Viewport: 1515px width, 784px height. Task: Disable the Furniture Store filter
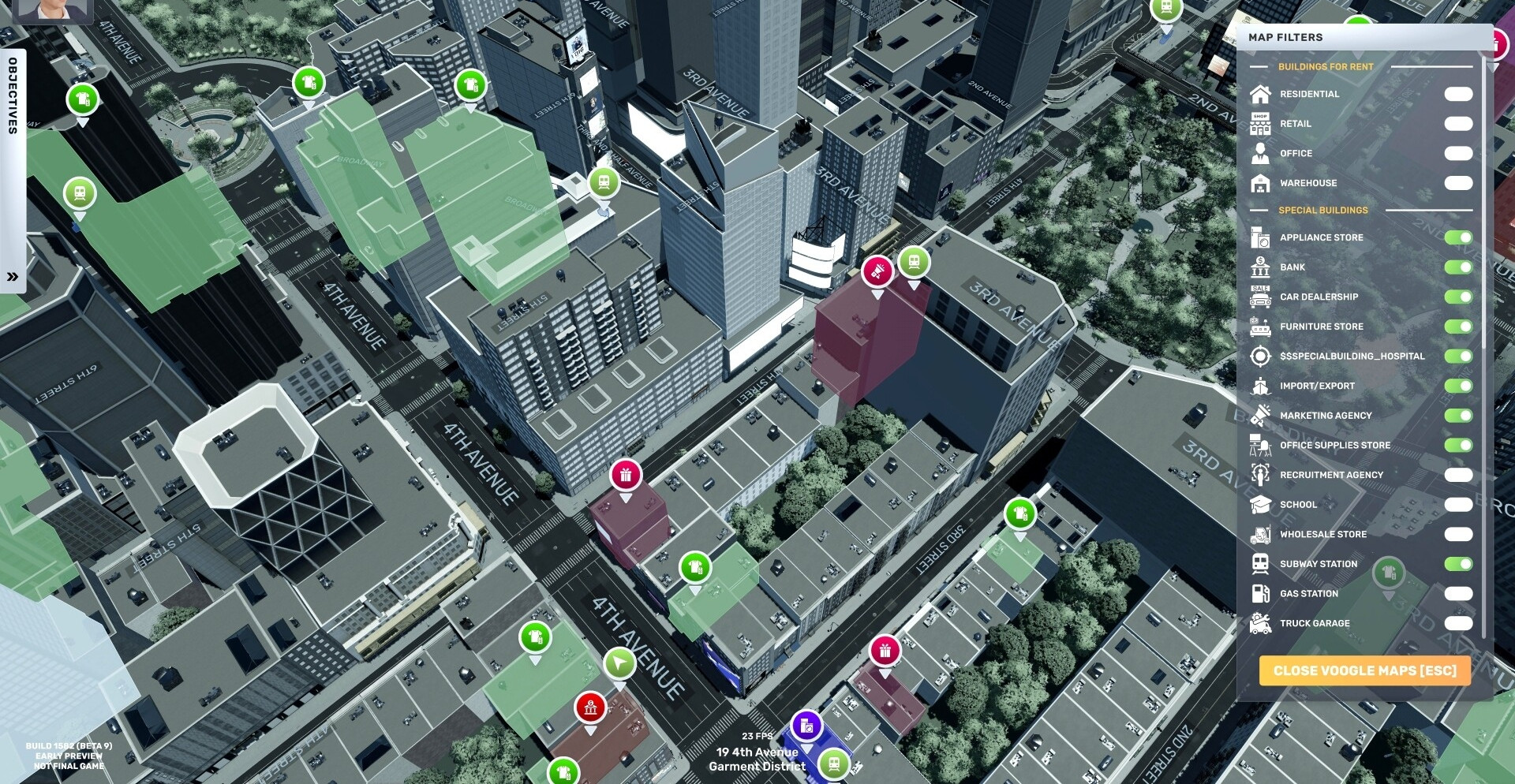tap(1457, 327)
